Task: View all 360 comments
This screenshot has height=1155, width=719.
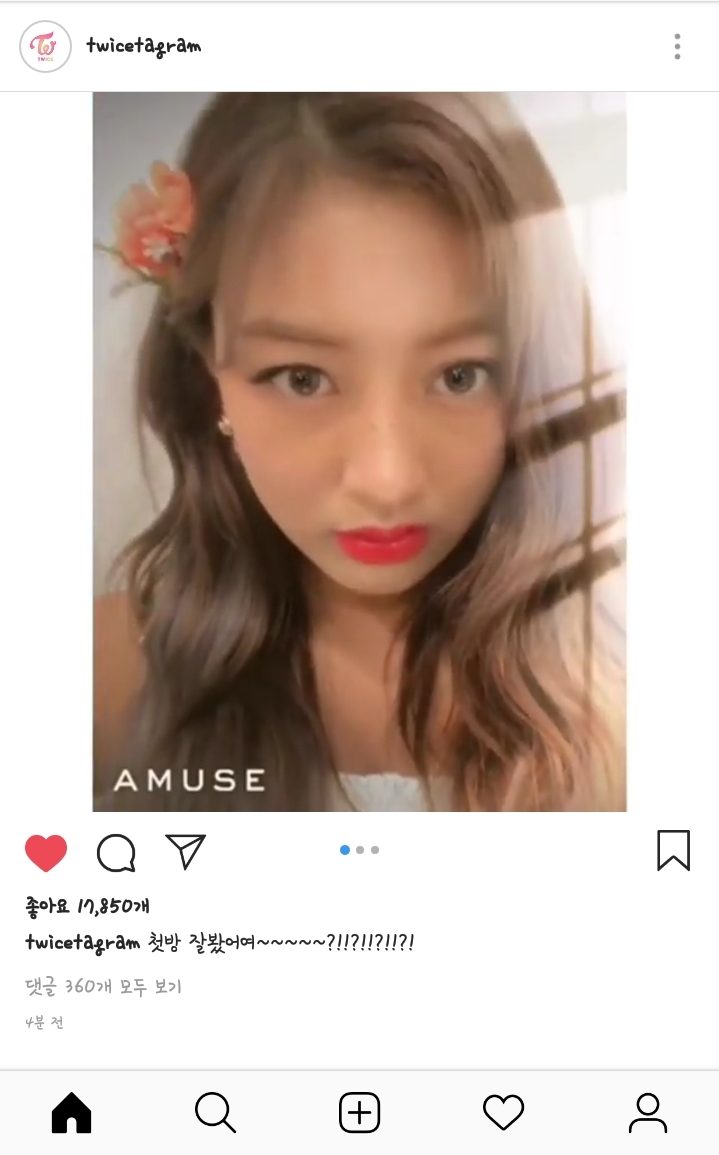Action: click(103, 987)
